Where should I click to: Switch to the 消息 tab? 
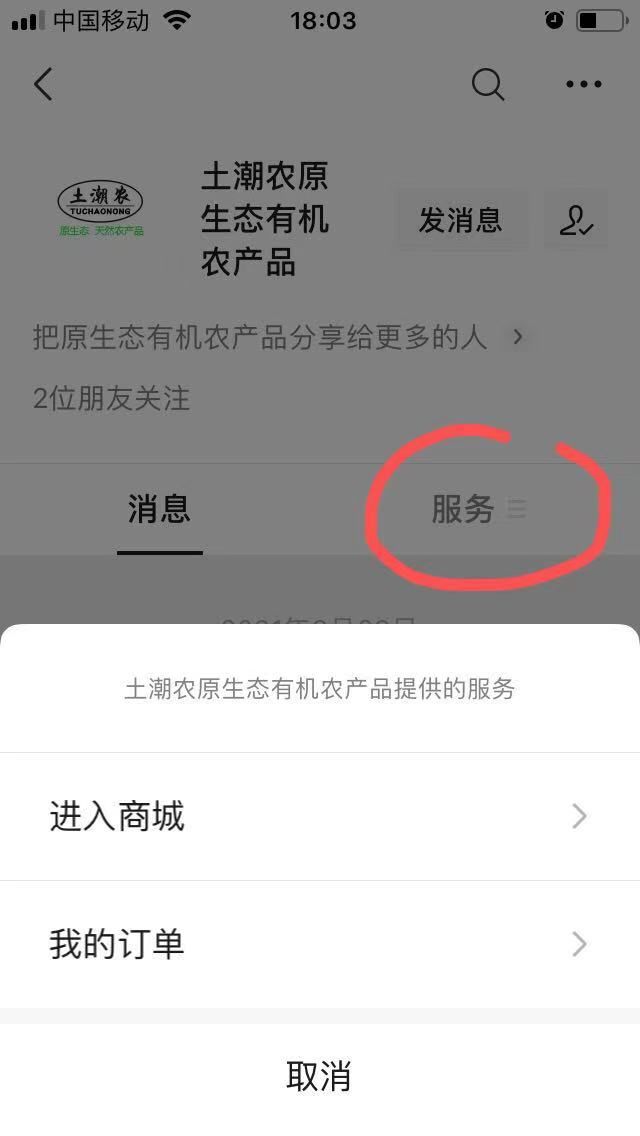tap(159, 510)
